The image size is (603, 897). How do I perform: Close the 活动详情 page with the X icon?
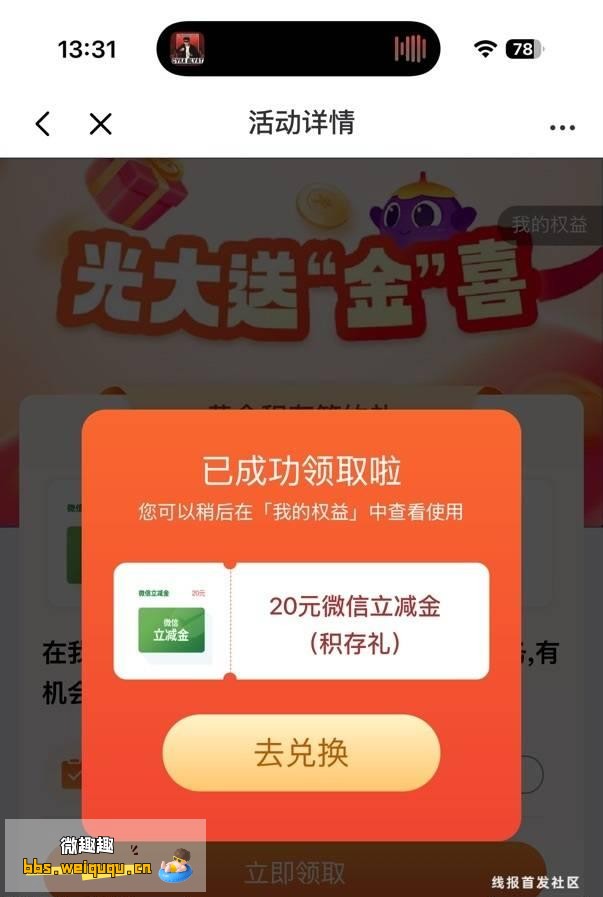click(100, 124)
